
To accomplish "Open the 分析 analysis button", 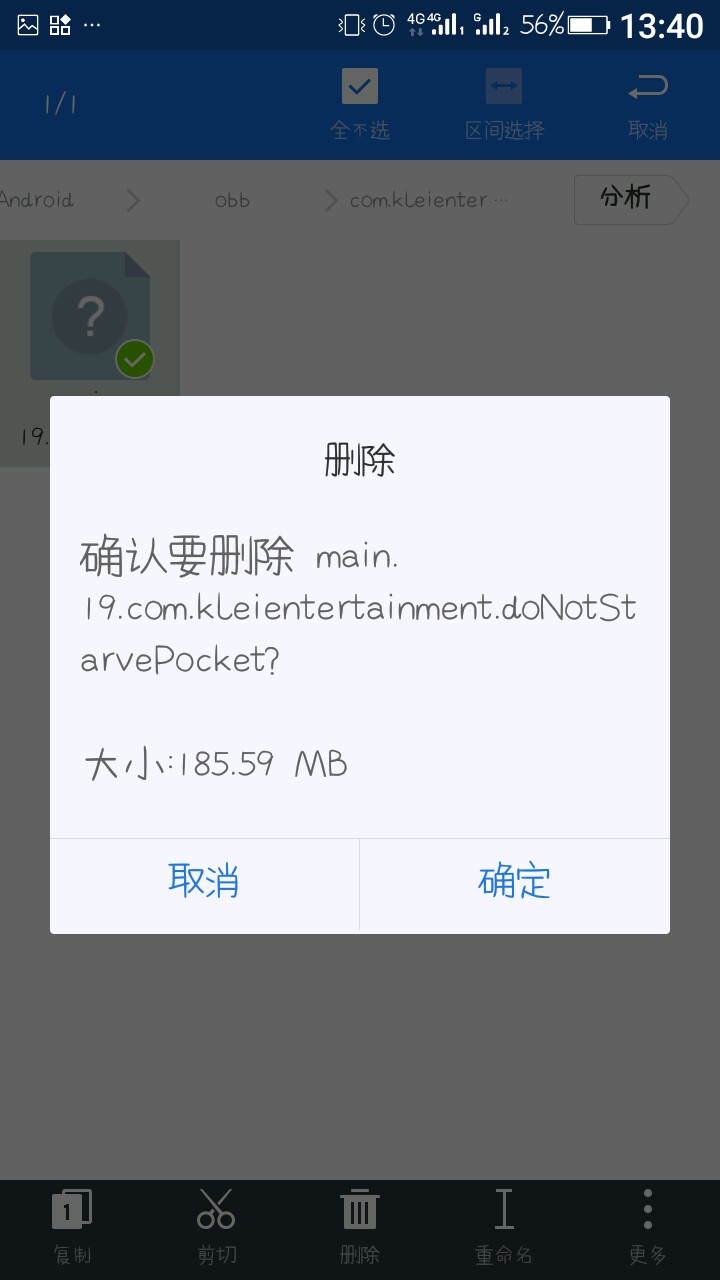I will (x=626, y=199).
